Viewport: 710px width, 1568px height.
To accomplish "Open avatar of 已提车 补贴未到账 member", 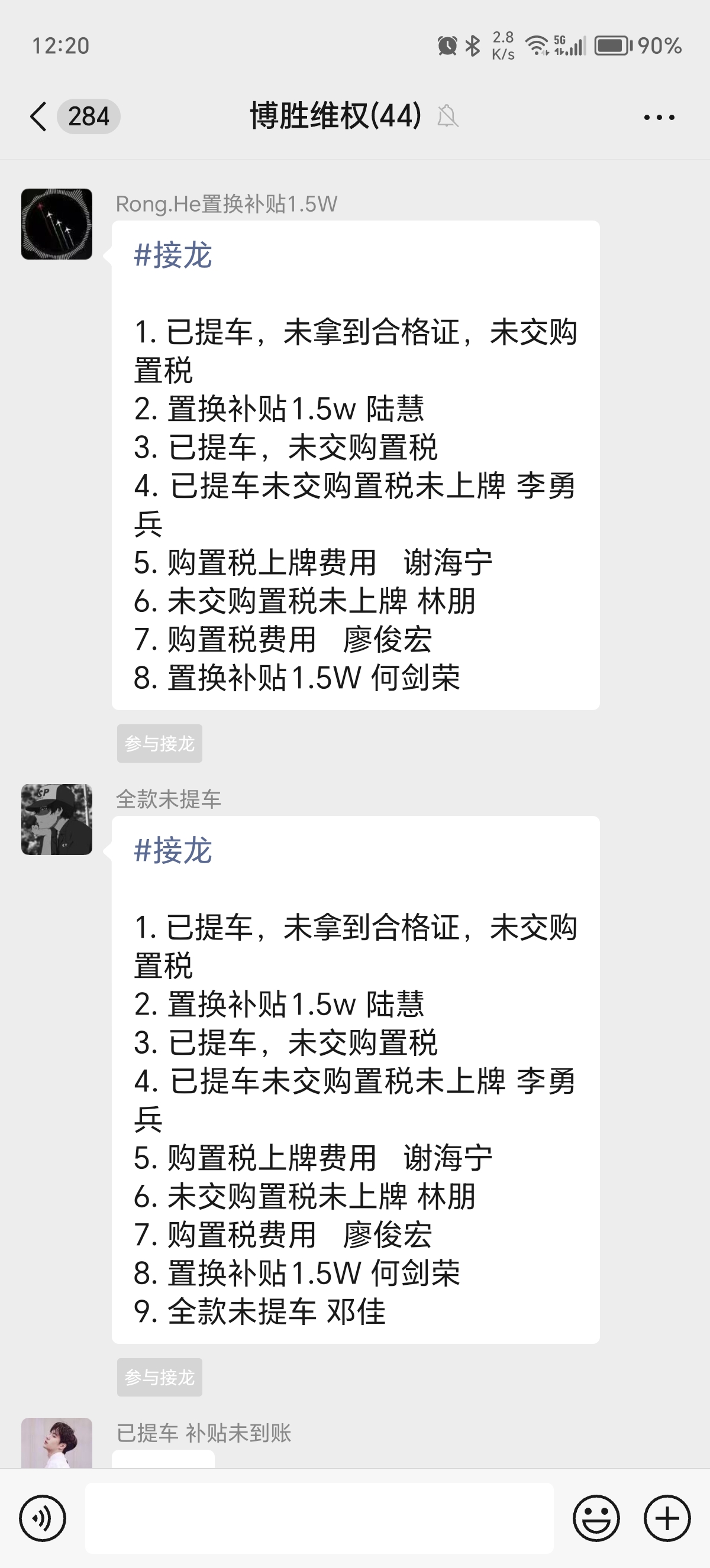I will click(x=57, y=1444).
